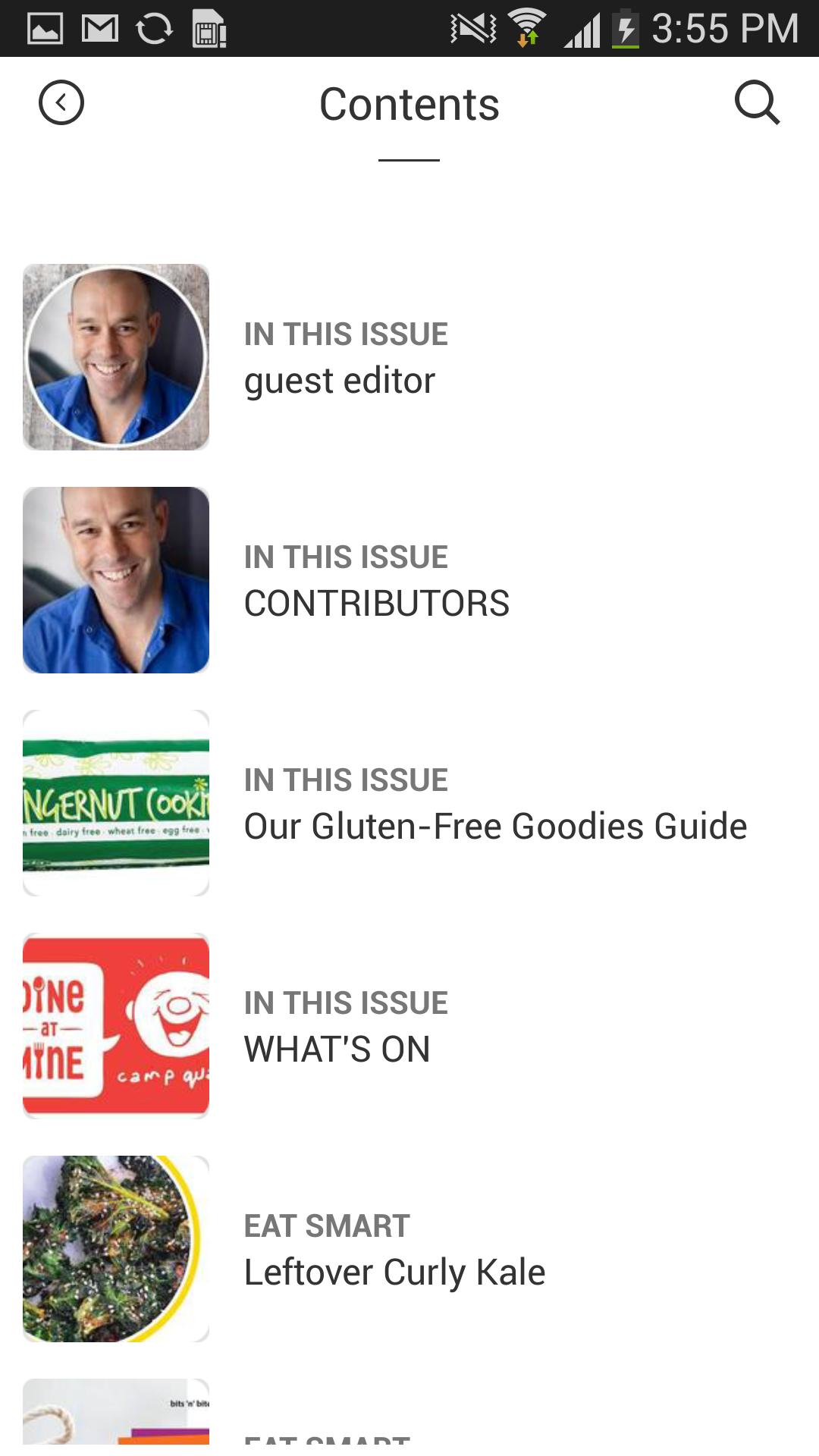
Task: Tap the back arrow icon
Action: click(59, 103)
